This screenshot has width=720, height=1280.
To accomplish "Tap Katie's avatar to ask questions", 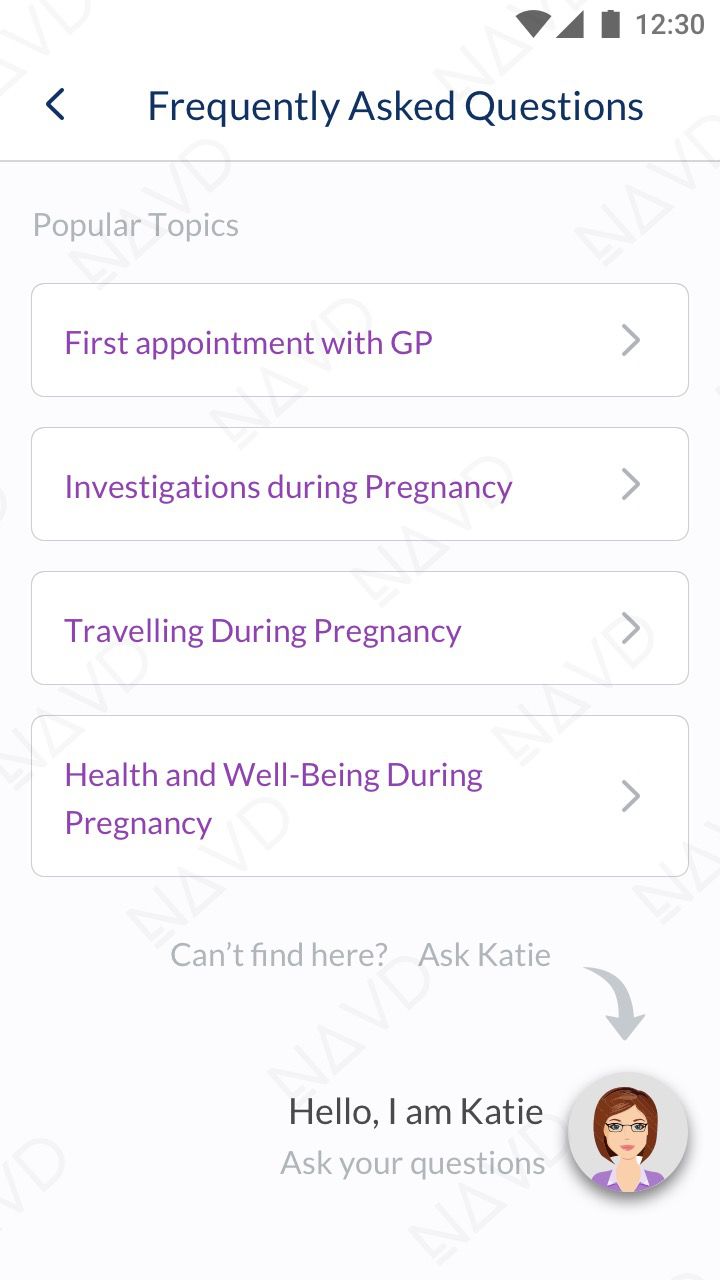I will [628, 1134].
